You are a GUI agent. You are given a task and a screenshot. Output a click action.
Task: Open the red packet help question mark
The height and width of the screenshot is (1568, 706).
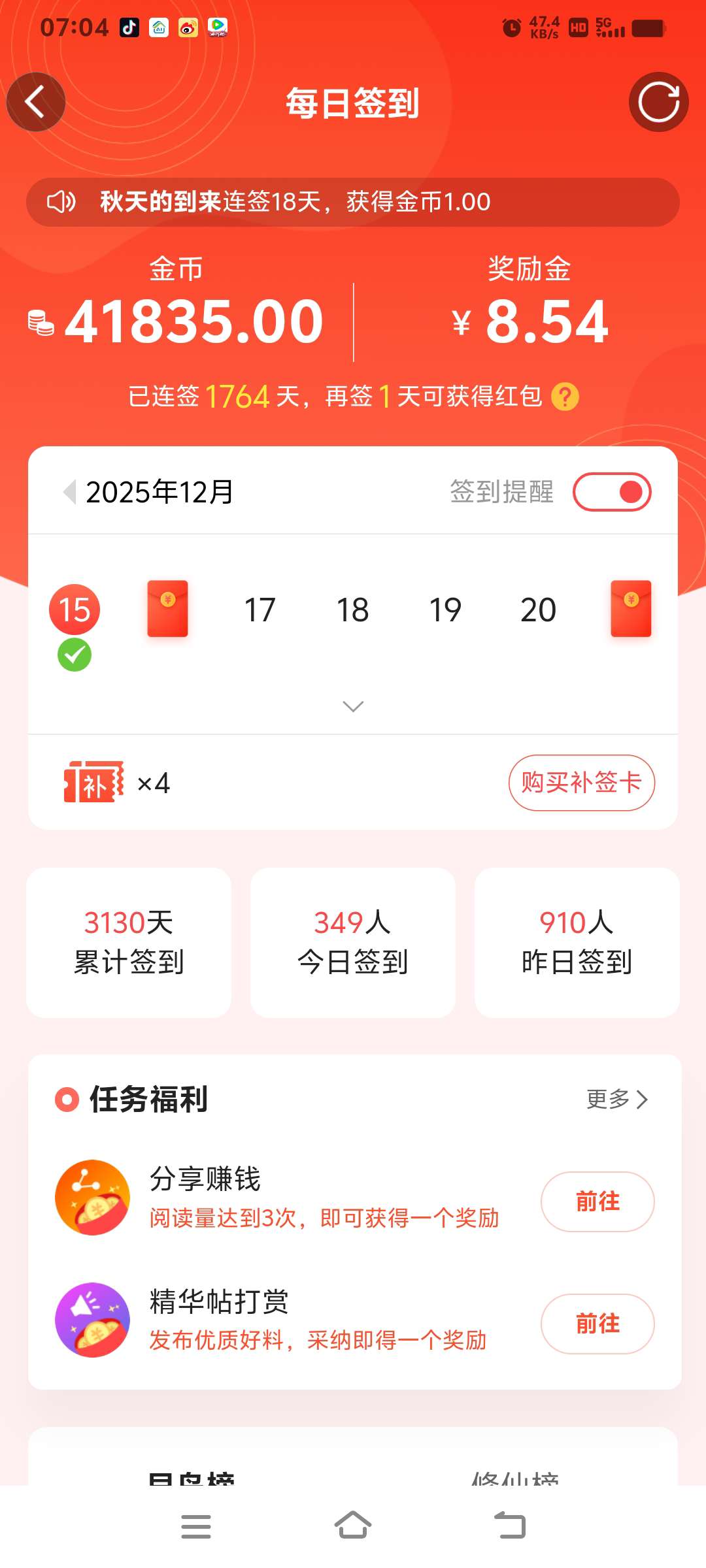point(565,397)
